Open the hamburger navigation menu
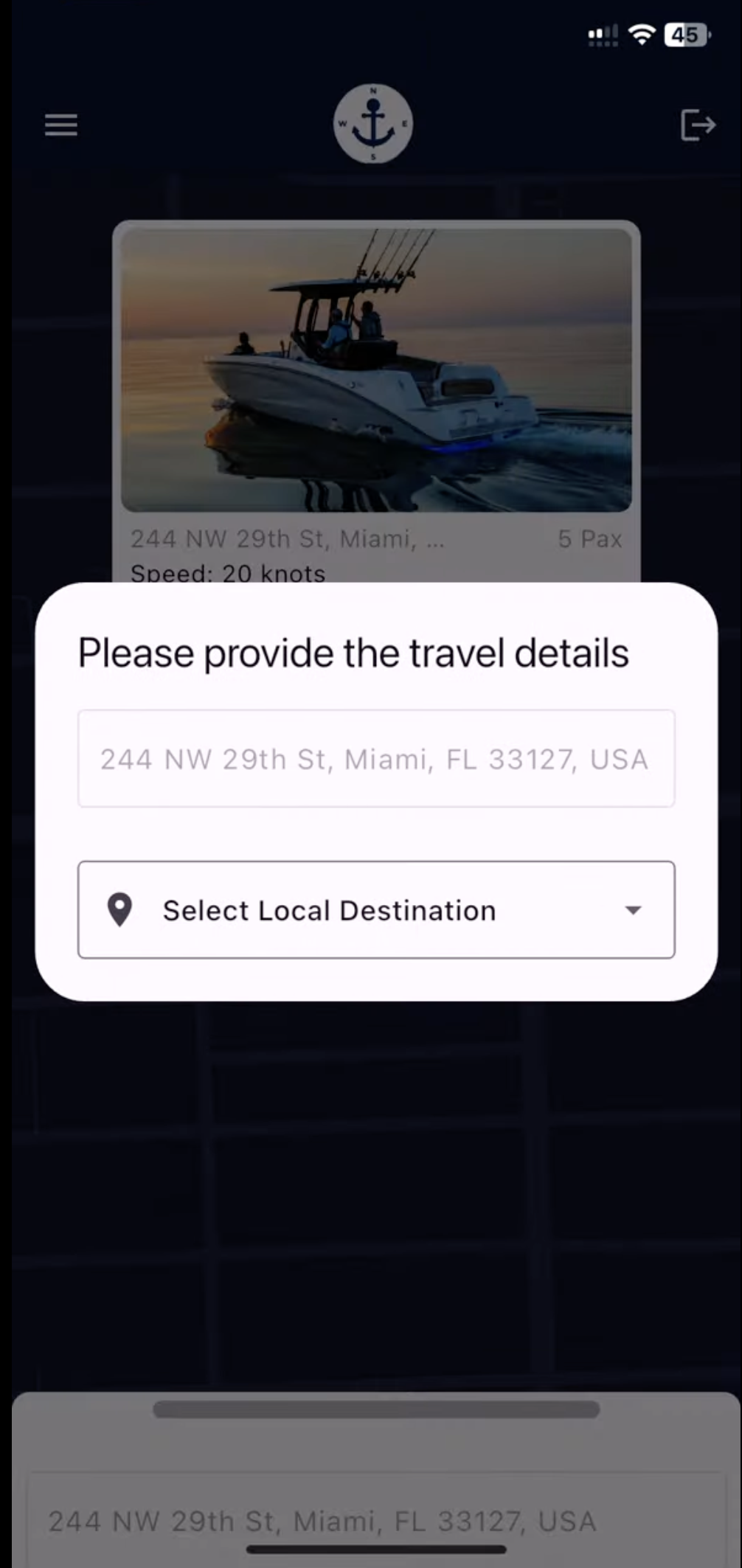 (x=60, y=124)
